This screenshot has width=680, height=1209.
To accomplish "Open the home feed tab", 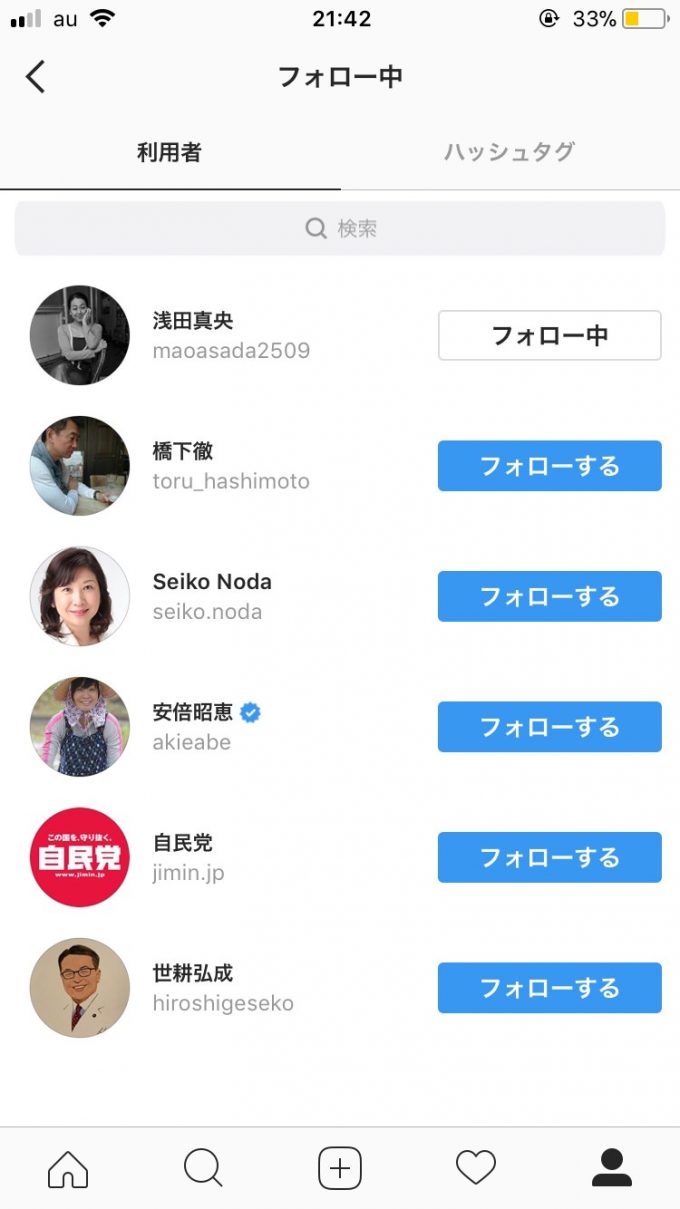I will 68,1168.
